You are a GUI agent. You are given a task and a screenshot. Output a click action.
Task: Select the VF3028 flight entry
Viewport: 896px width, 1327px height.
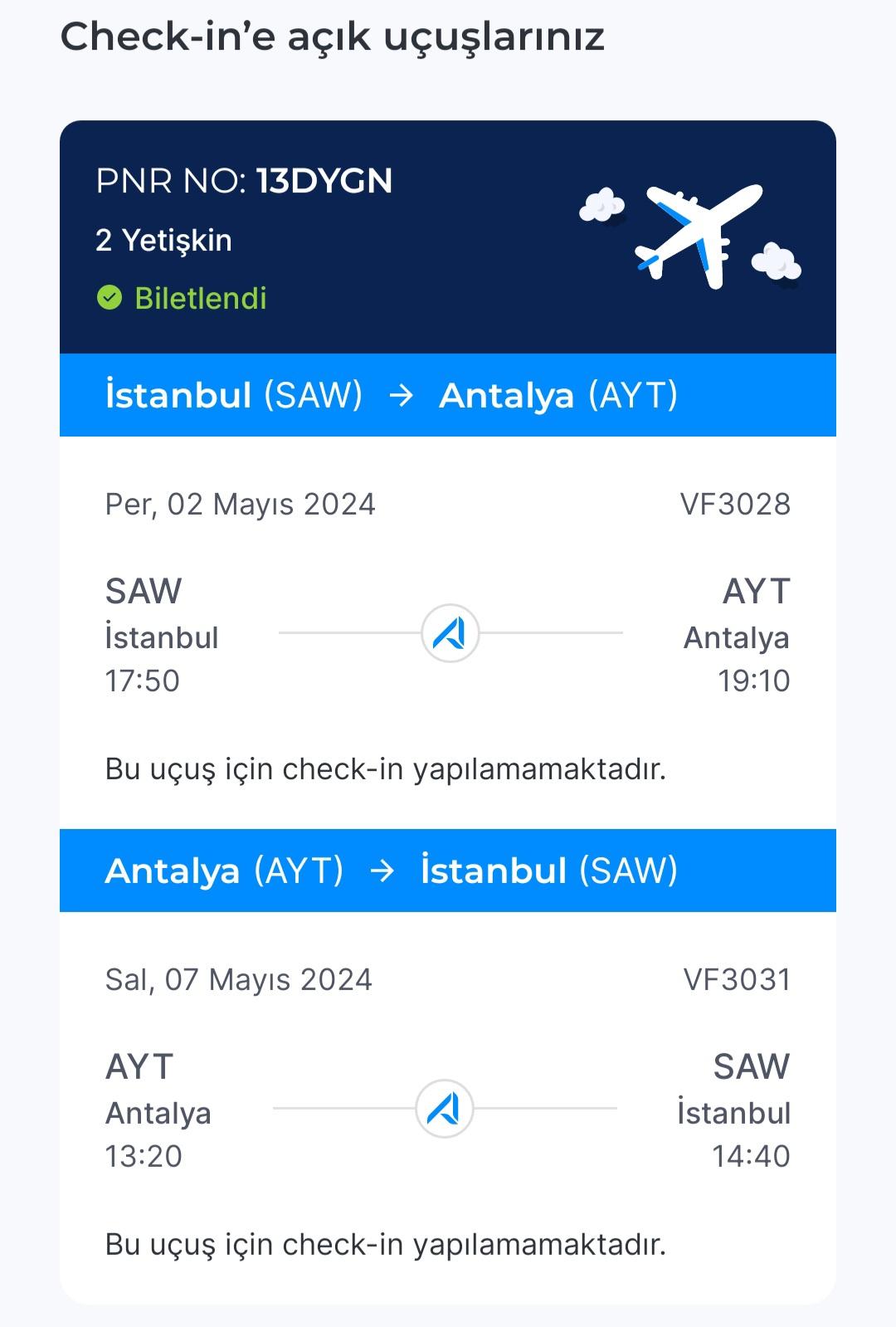click(x=735, y=504)
